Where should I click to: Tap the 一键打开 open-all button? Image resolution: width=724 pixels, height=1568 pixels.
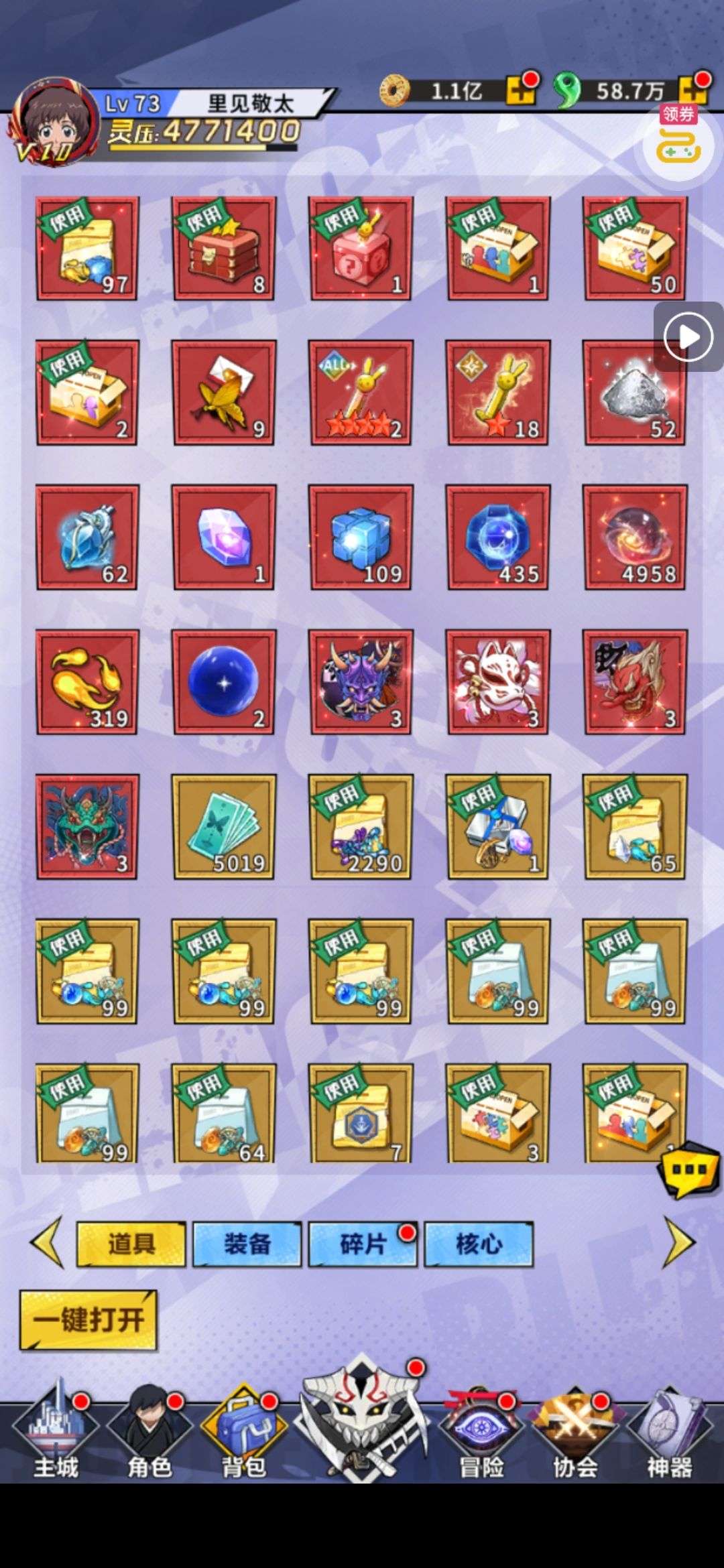pos(88,1320)
